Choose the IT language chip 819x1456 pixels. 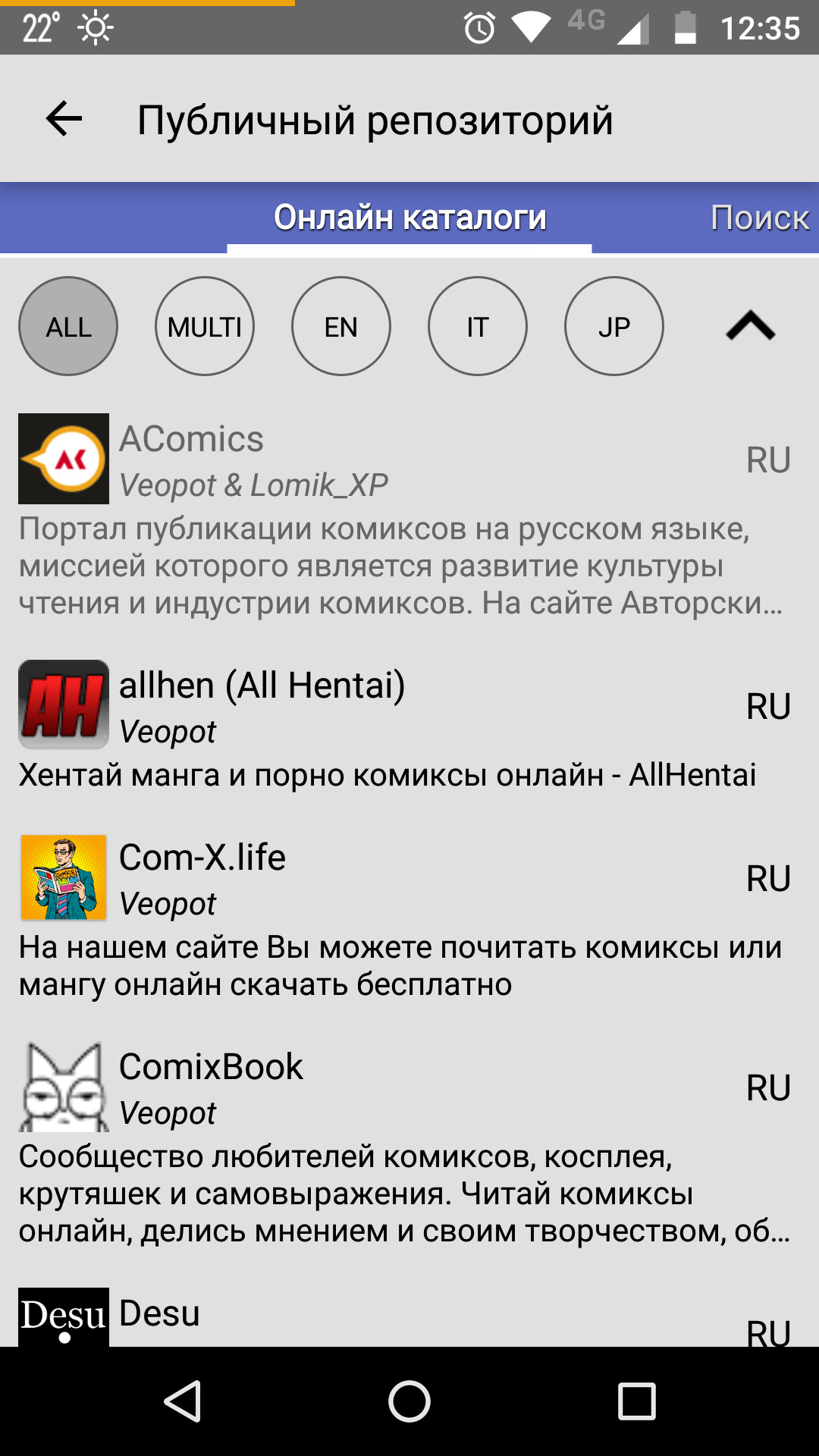[x=478, y=326]
